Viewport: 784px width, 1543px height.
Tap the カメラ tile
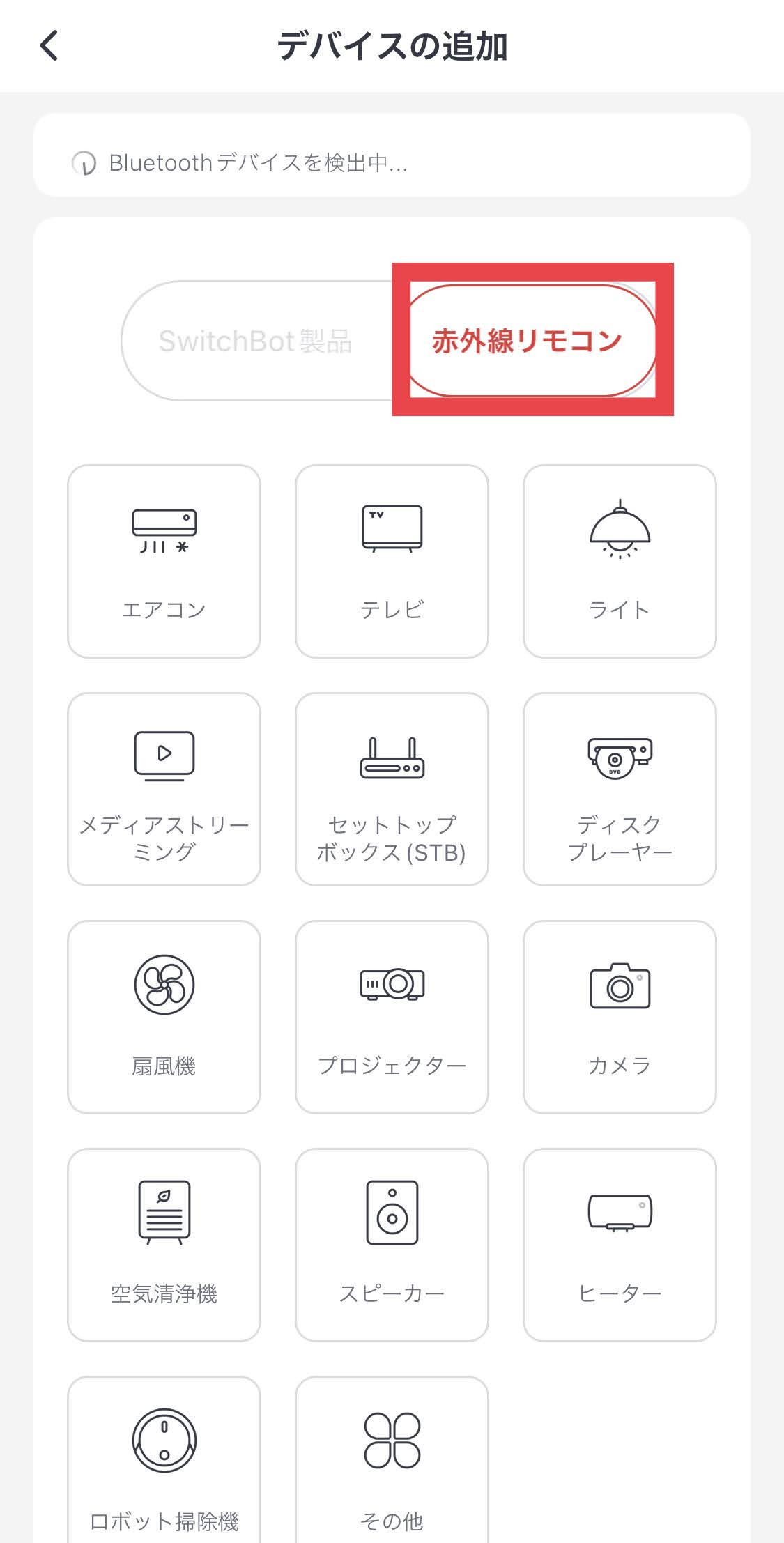click(x=620, y=1017)
